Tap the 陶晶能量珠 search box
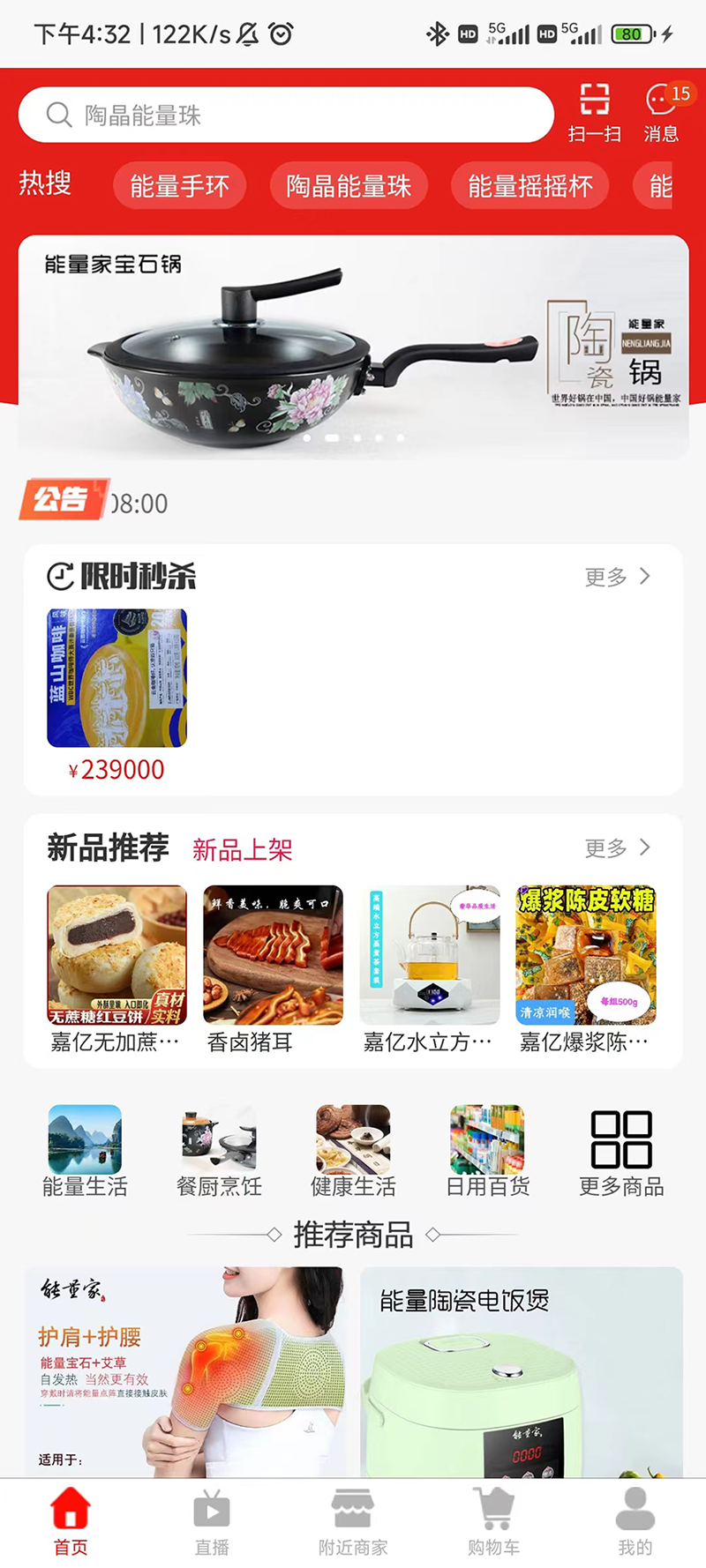 [x=285, y=115]
